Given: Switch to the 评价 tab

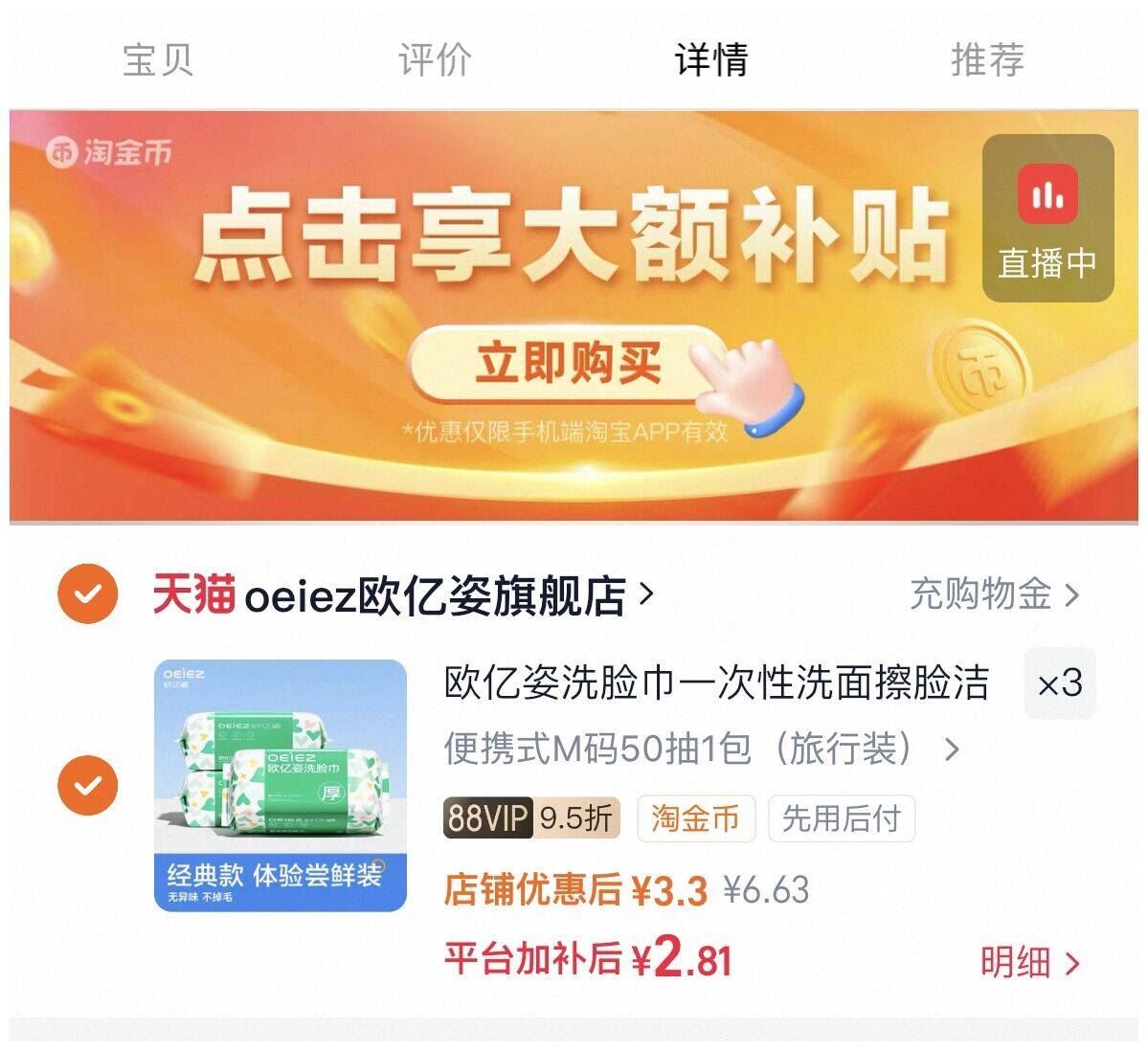Looking at the screenshot, I should tap(435, 59).
